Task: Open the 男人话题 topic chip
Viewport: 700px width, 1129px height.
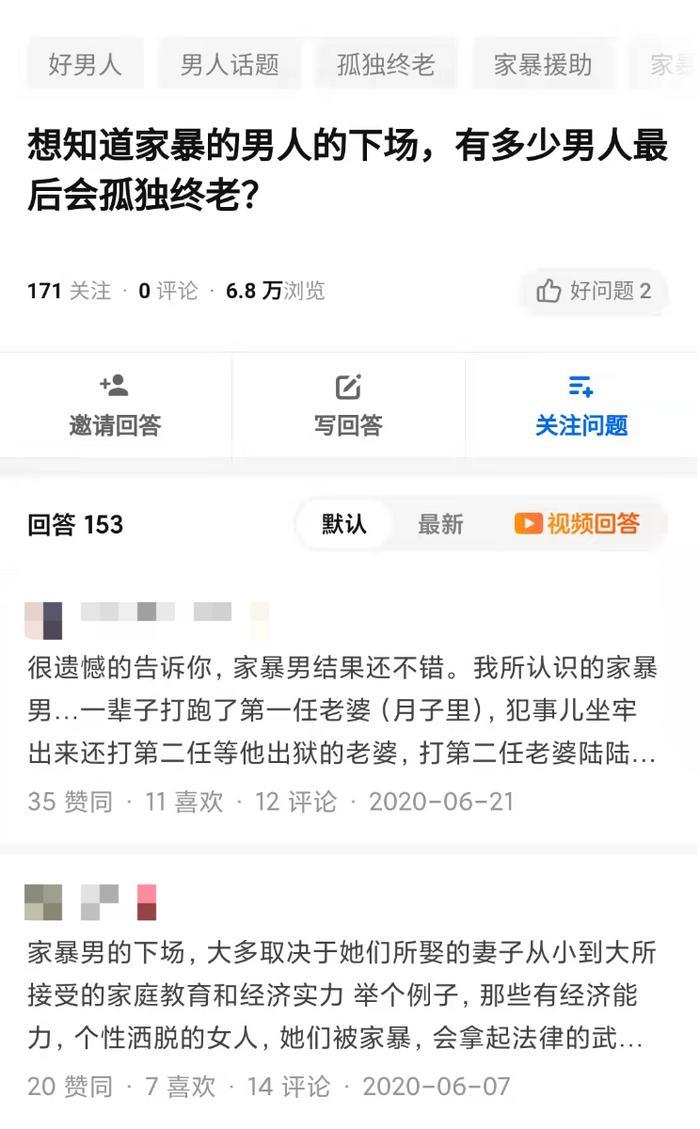Action: coord(229,65)
